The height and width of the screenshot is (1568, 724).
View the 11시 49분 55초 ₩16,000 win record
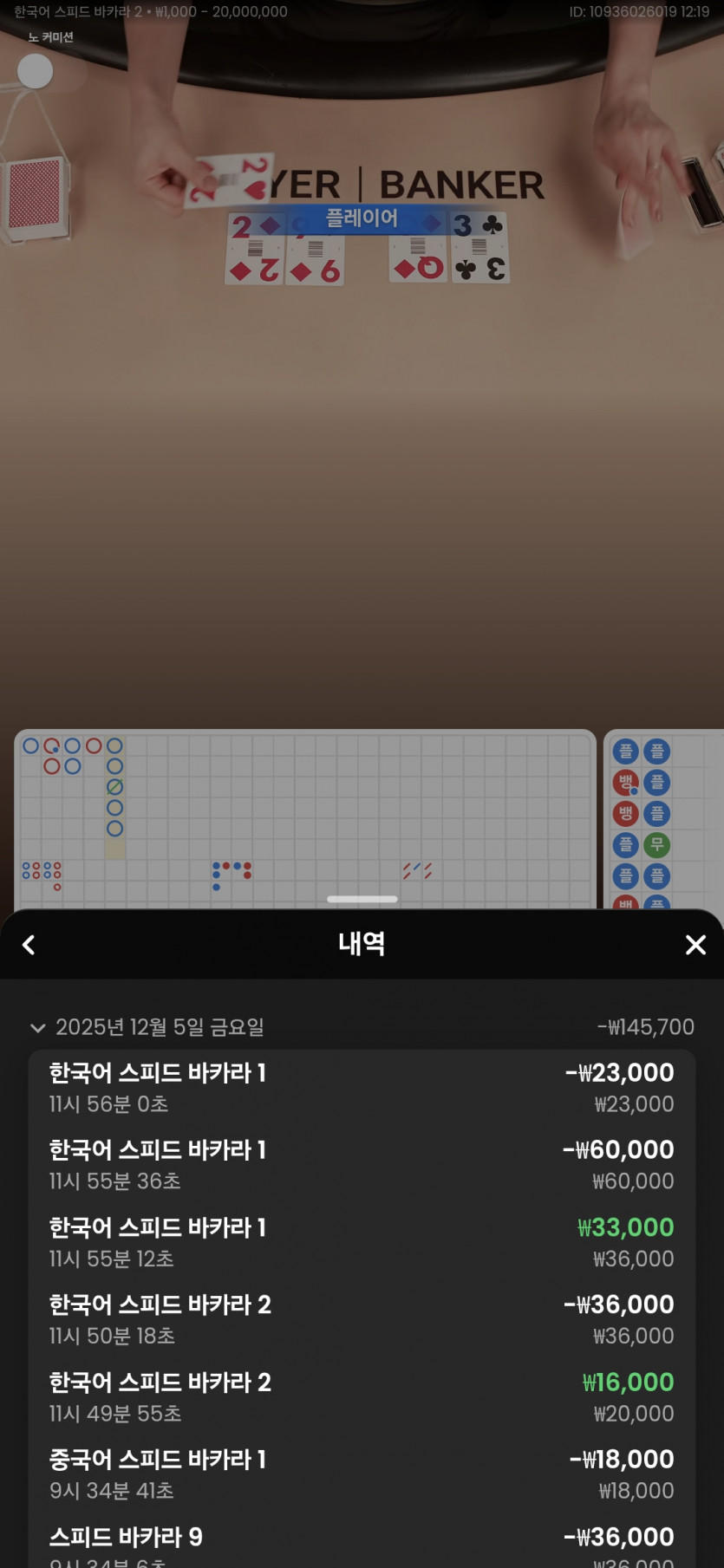click(362, 1397)
